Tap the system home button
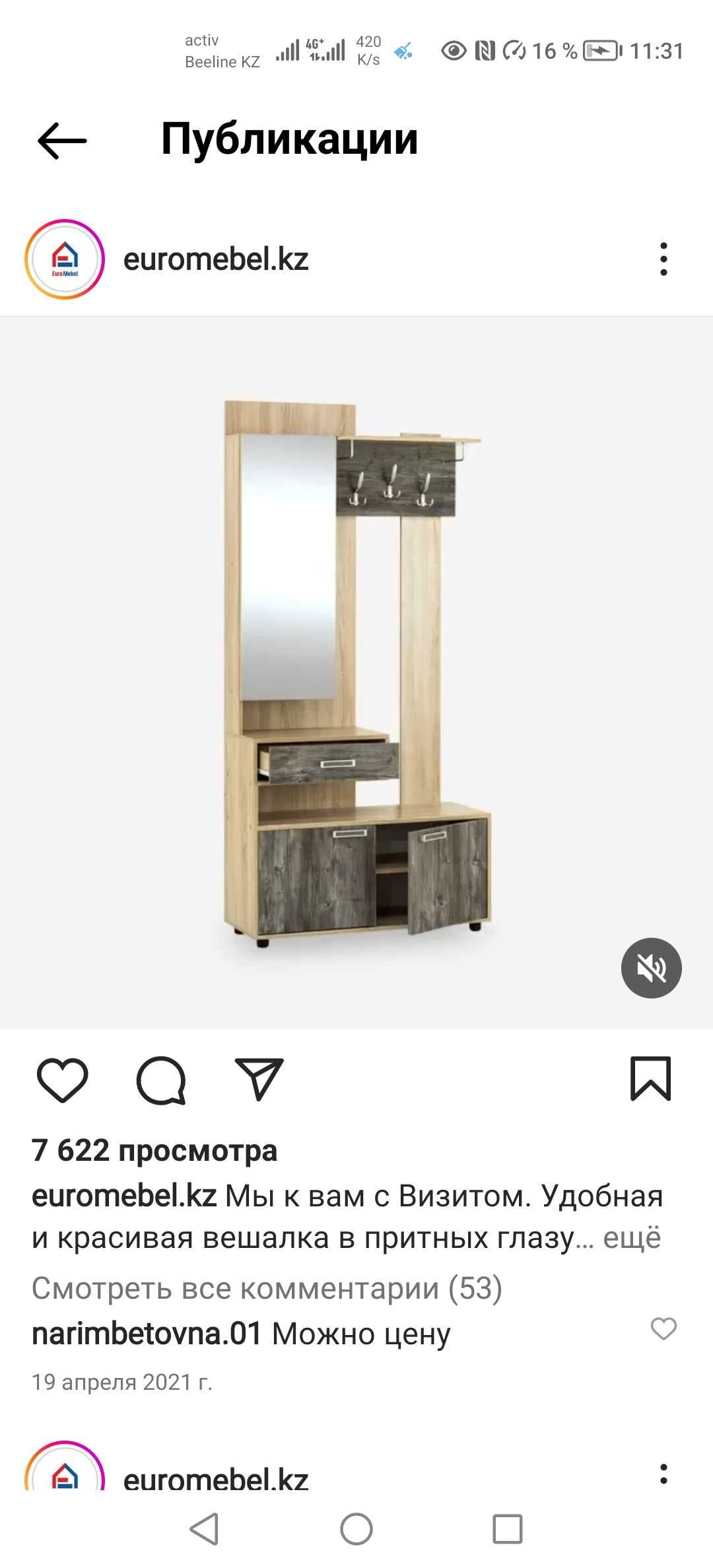 [x=356, y=1529]
